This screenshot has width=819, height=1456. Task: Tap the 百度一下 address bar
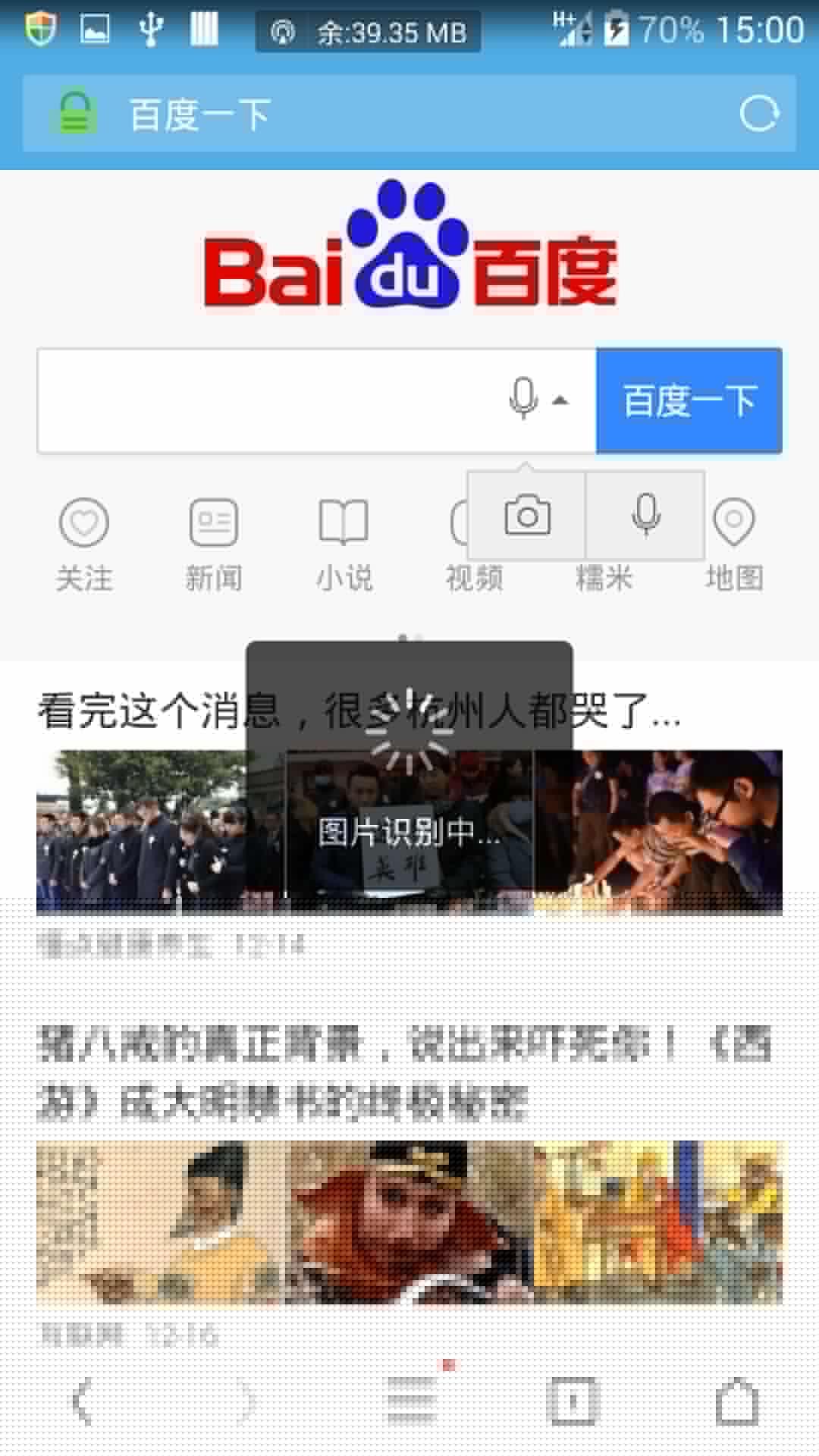[x=409, y=114]
